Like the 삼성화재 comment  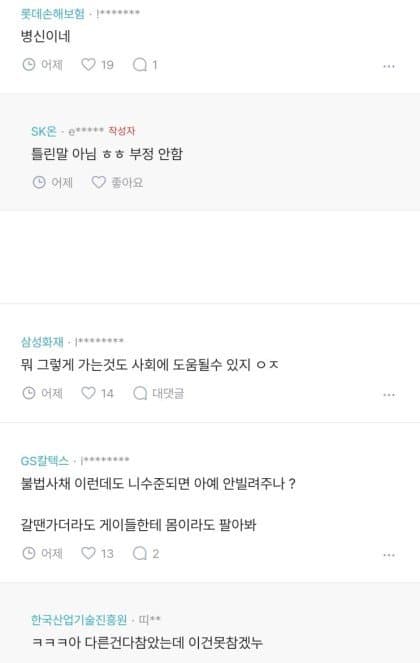point(97,393)
